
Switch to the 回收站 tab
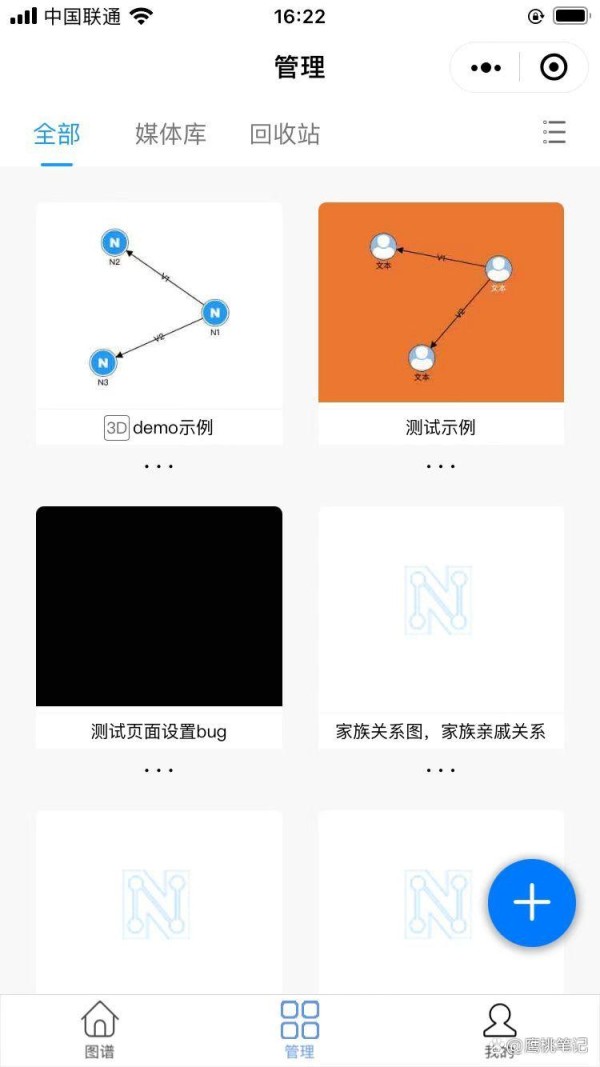click(x=284, y=134)
